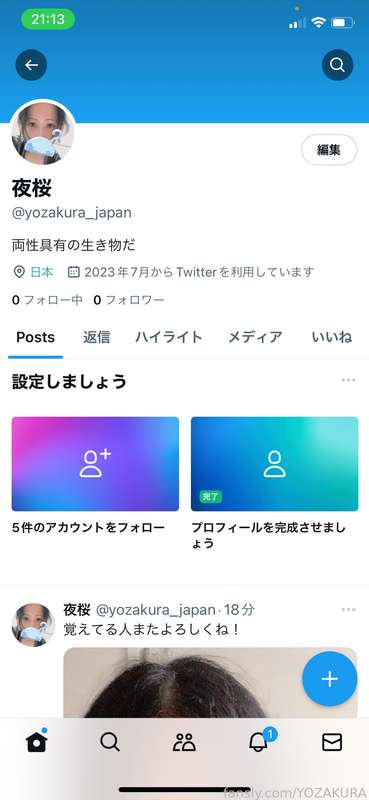369x800 pixels.
Task: Open the overflow menu on 夜桜's post
Action: [349, 610]
